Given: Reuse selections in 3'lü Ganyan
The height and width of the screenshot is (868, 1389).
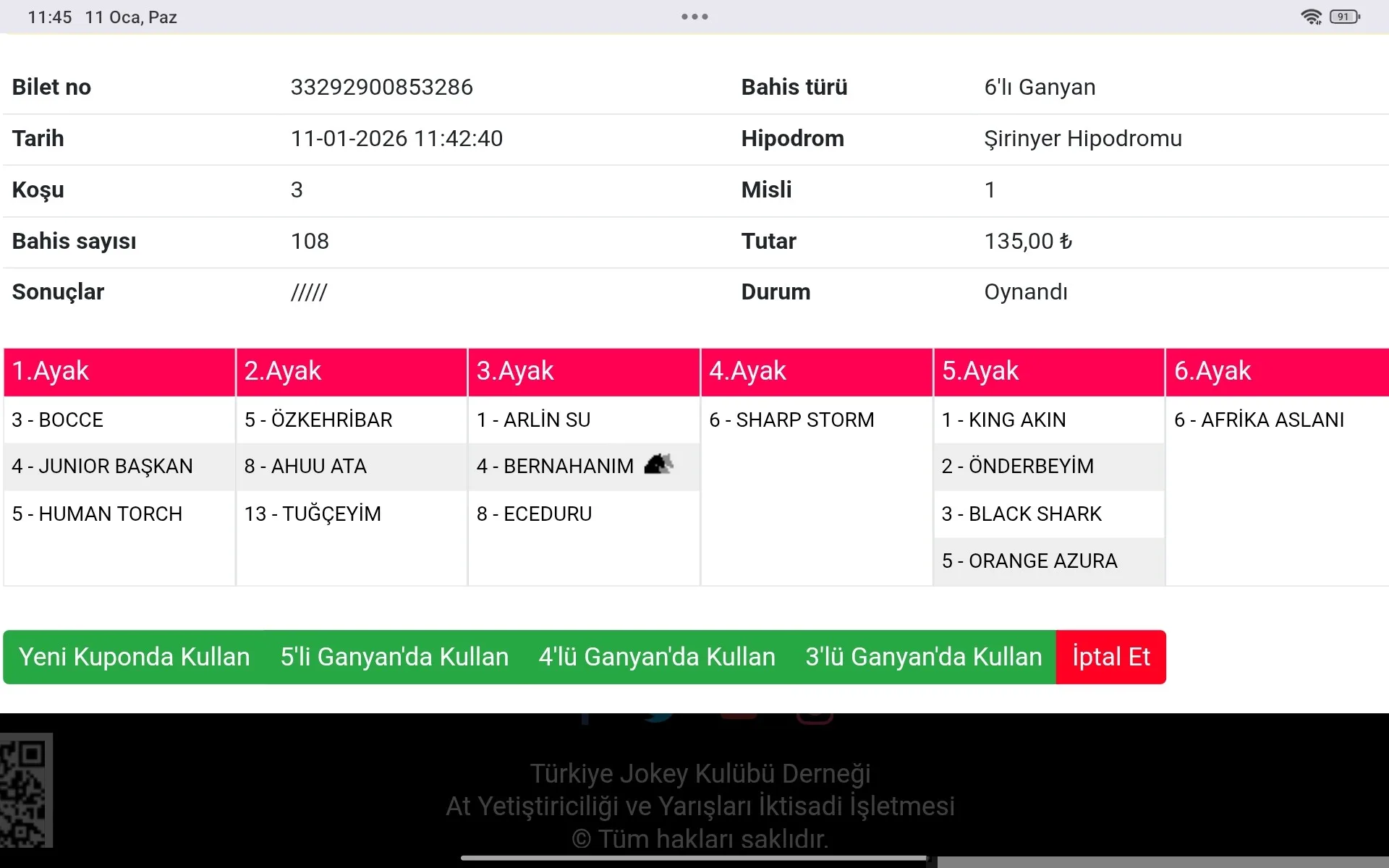Looking at the screenshot, I should pyautogui.click(x=923, y=657).
